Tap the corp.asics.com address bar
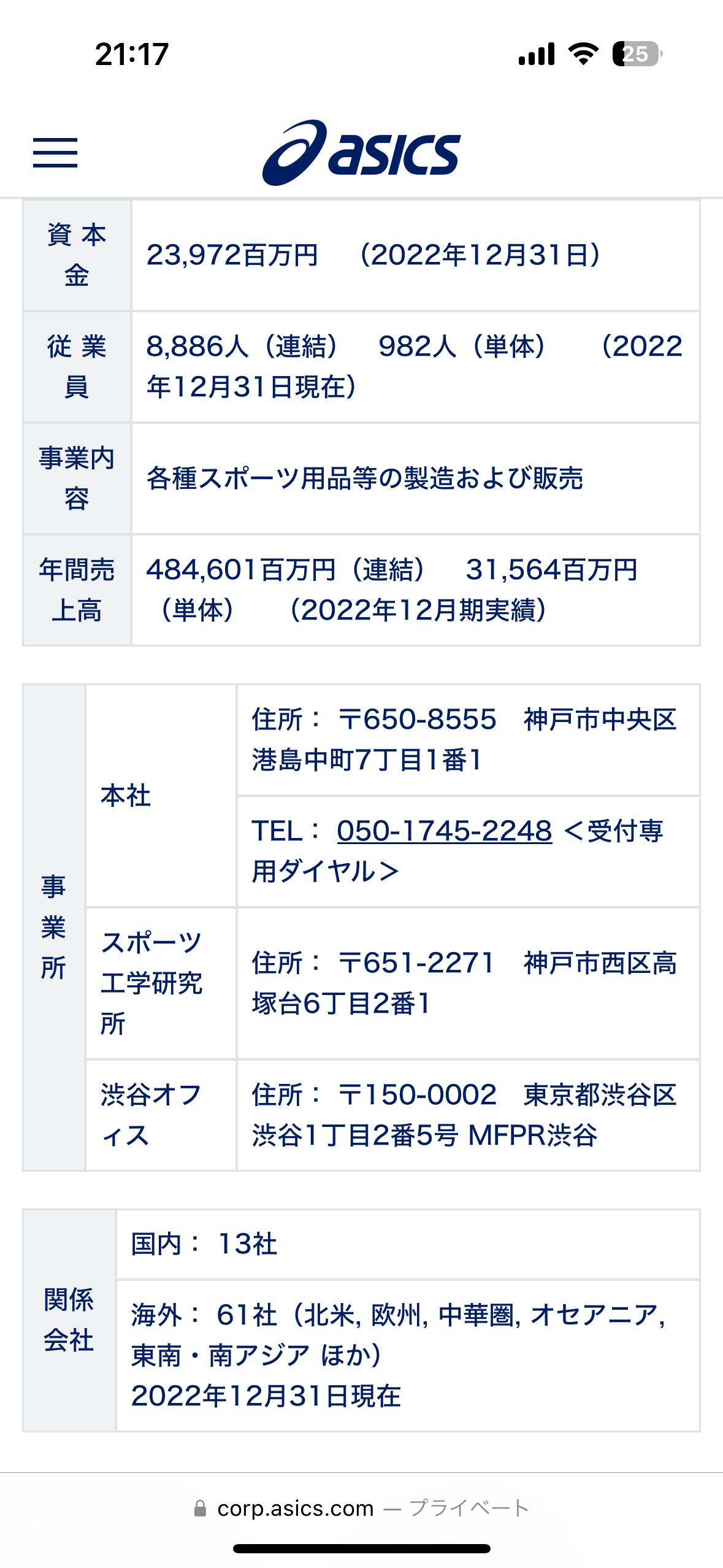Screen dimensions: 723x1568 [x=361, y=1508]
